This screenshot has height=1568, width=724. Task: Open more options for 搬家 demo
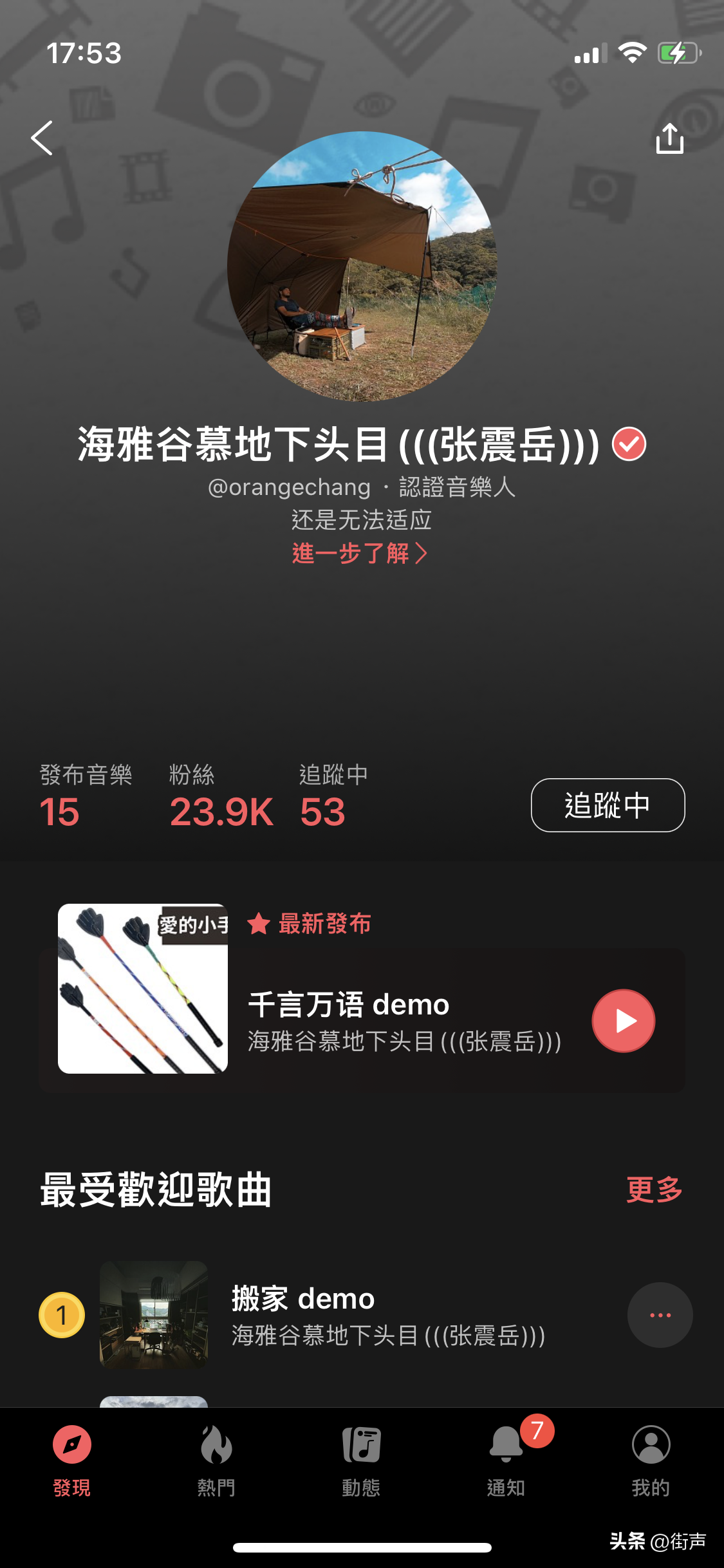coord(661,1316)
